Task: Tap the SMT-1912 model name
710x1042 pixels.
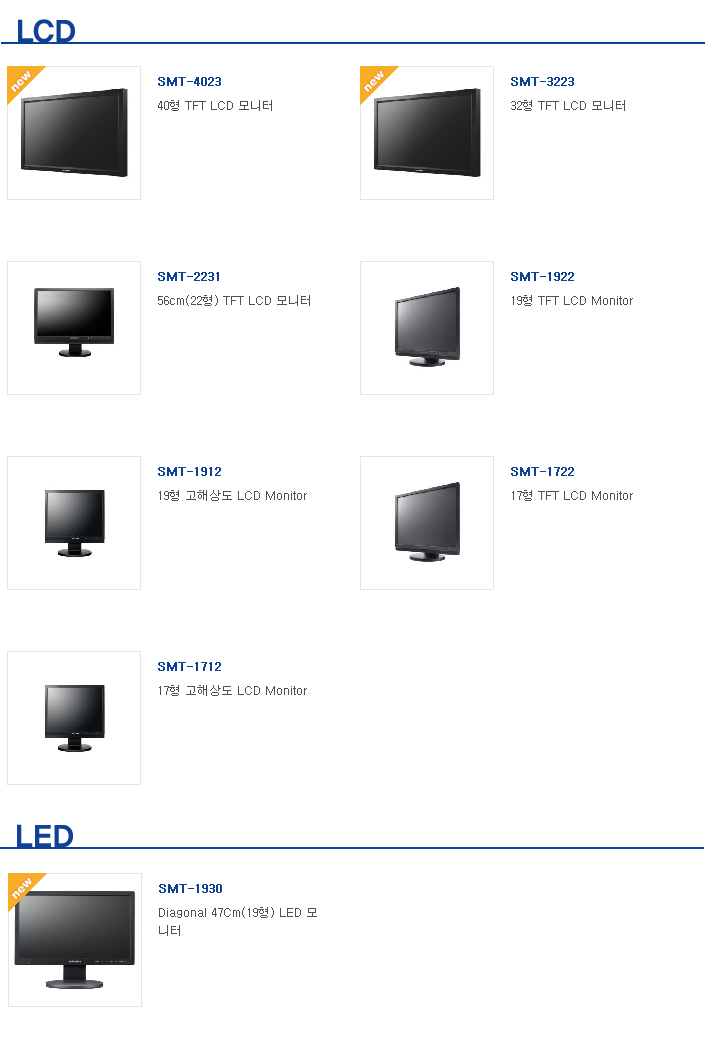Action: coord(189,472)
